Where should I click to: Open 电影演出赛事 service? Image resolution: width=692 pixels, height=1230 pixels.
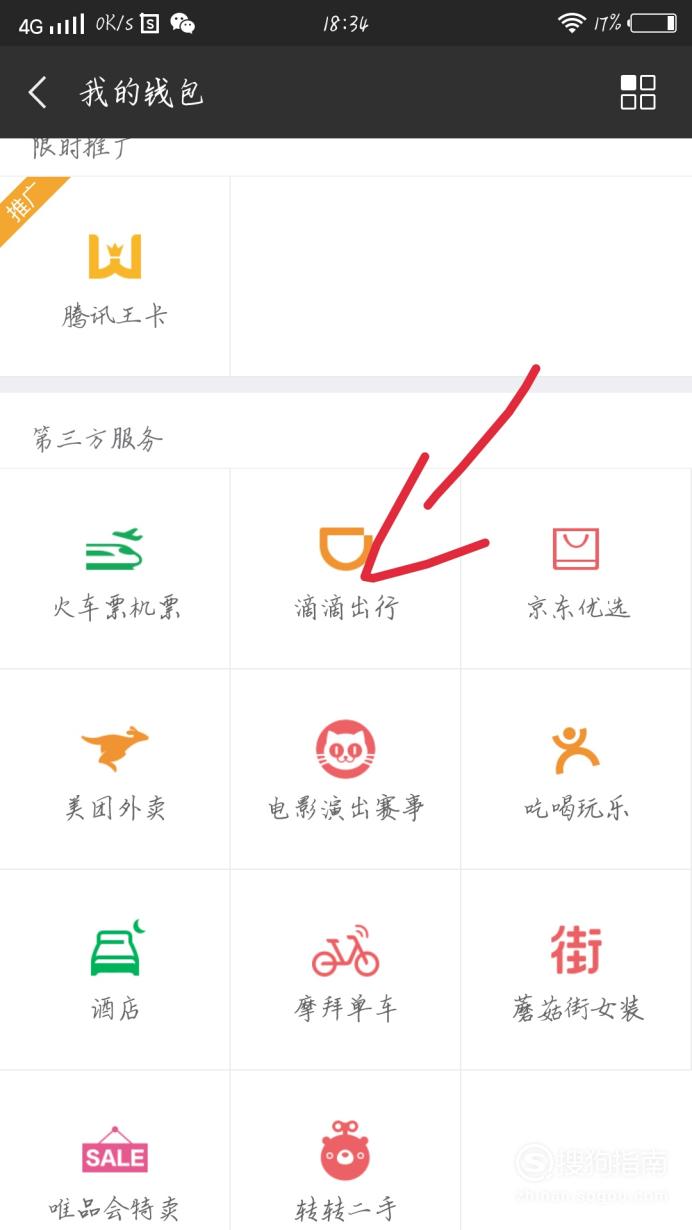(345, 769)
